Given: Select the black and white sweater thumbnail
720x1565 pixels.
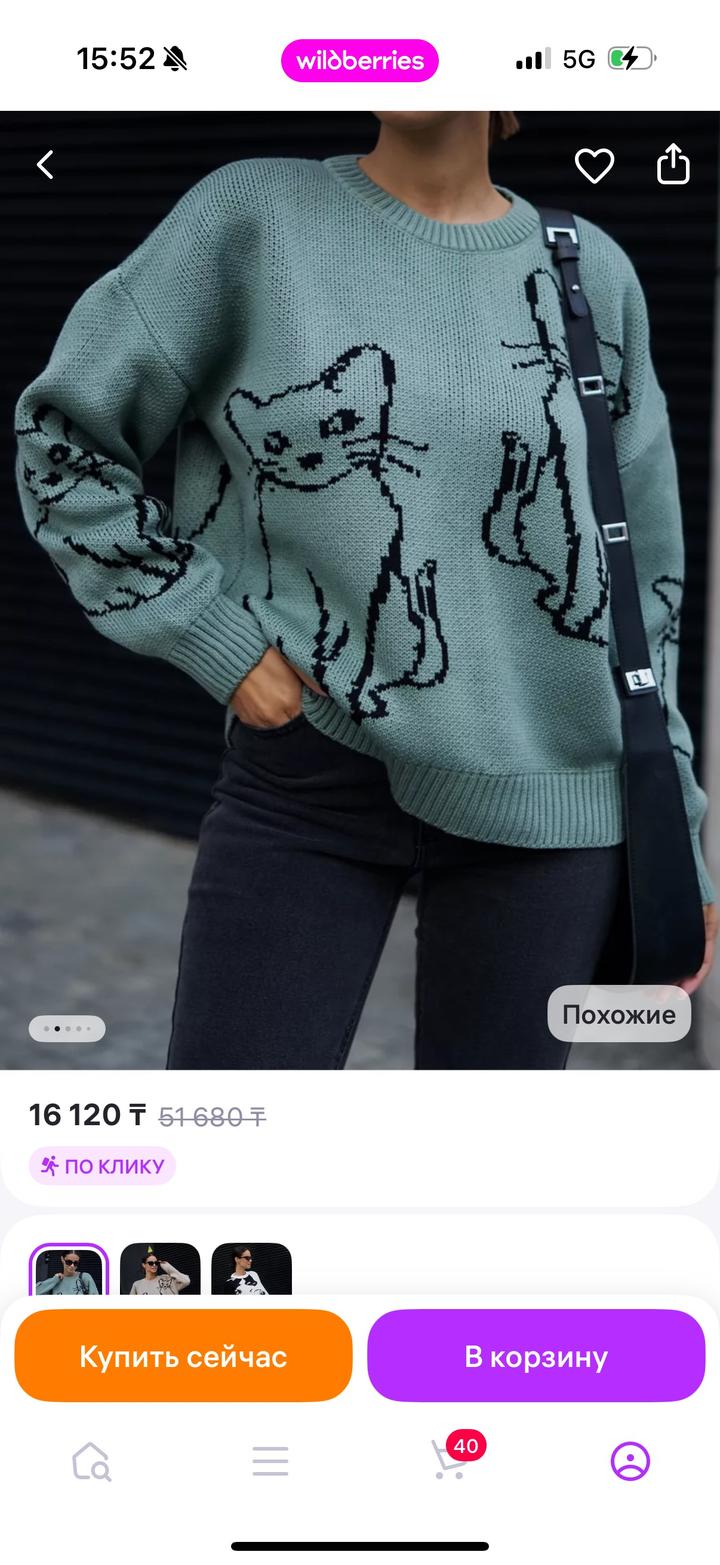Looking at the screenshot, I should tap(251, 1270).
